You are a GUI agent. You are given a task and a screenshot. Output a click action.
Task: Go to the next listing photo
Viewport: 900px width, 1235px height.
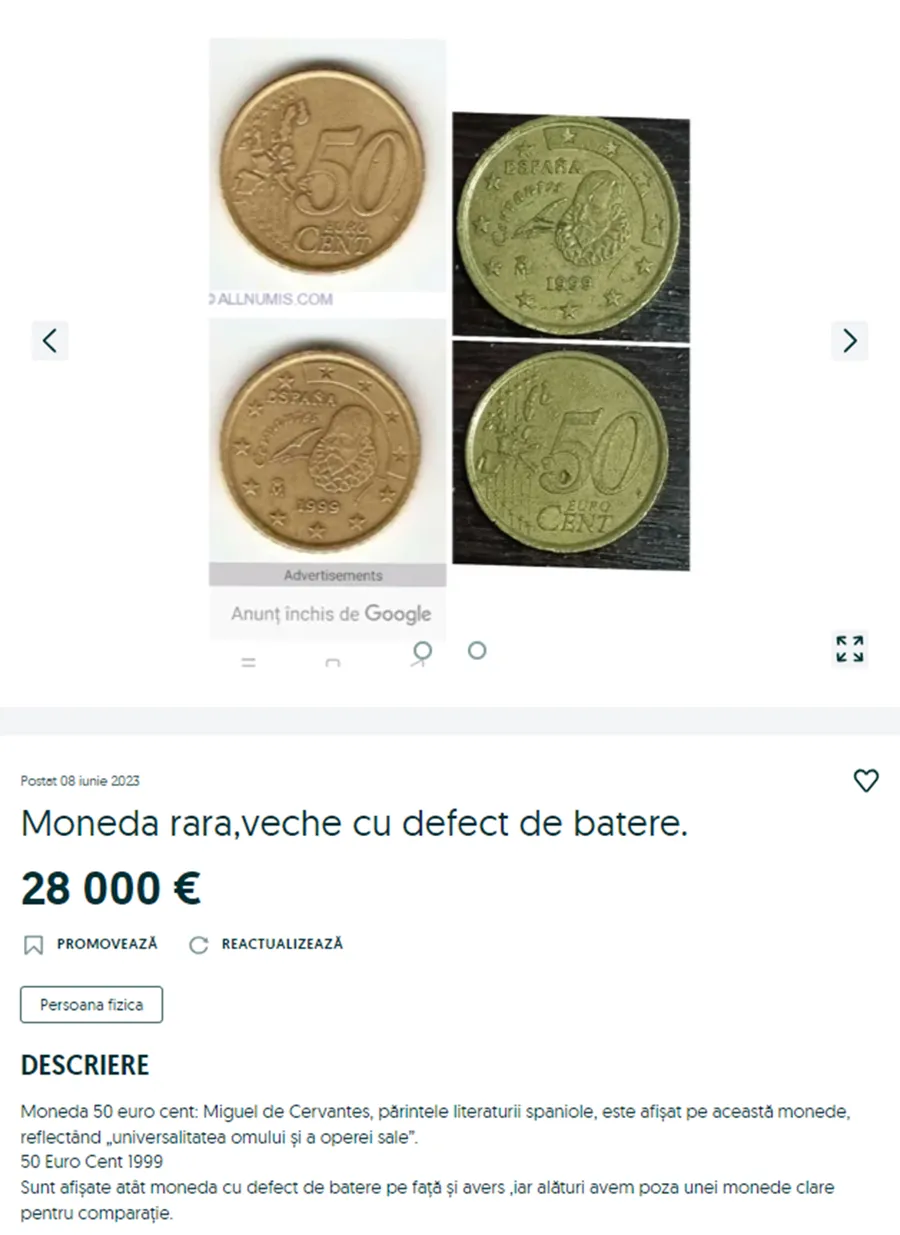coord(849,341)
